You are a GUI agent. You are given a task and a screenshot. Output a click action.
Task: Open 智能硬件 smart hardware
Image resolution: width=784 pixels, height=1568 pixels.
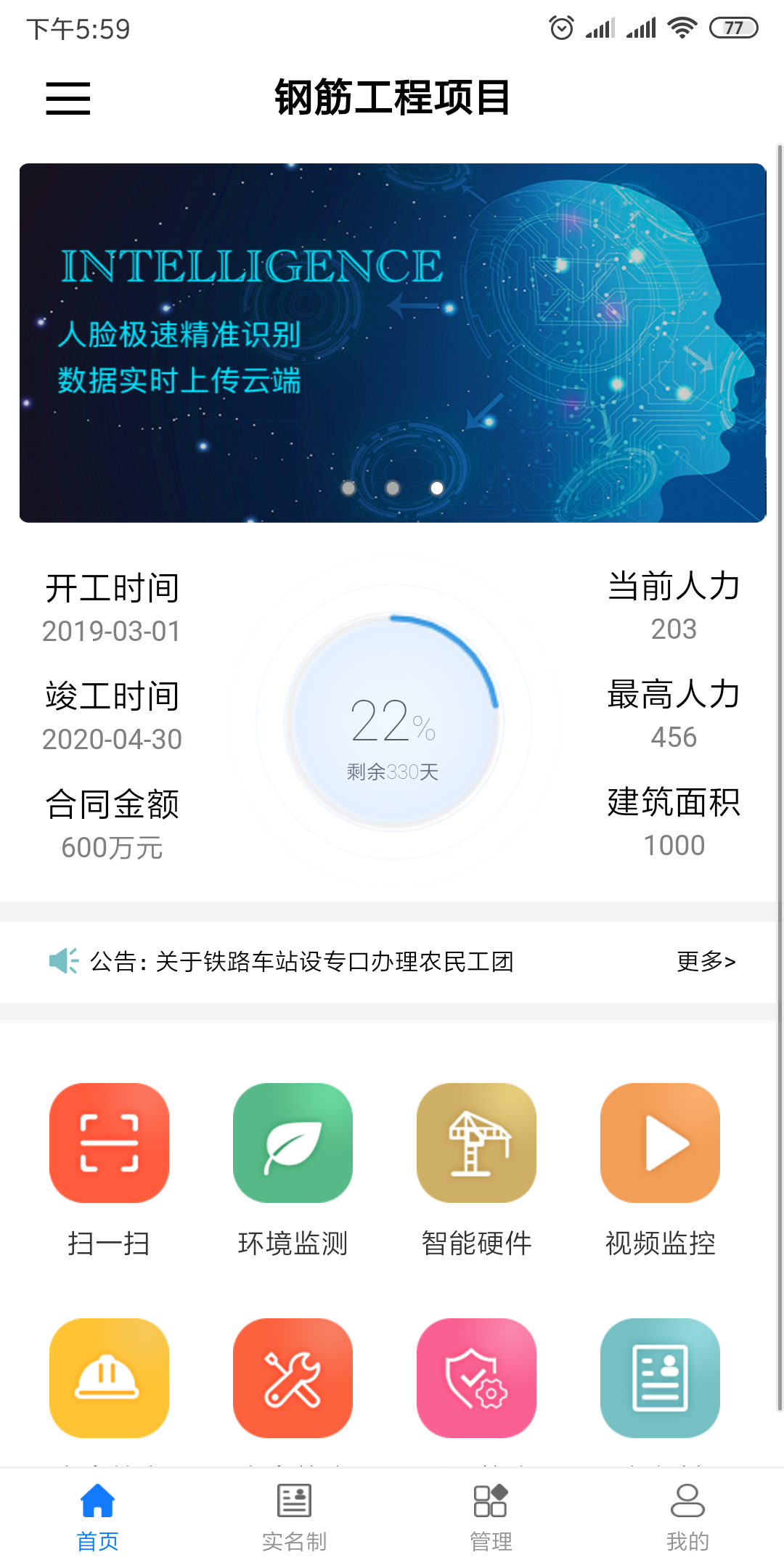pos(476,1143)
